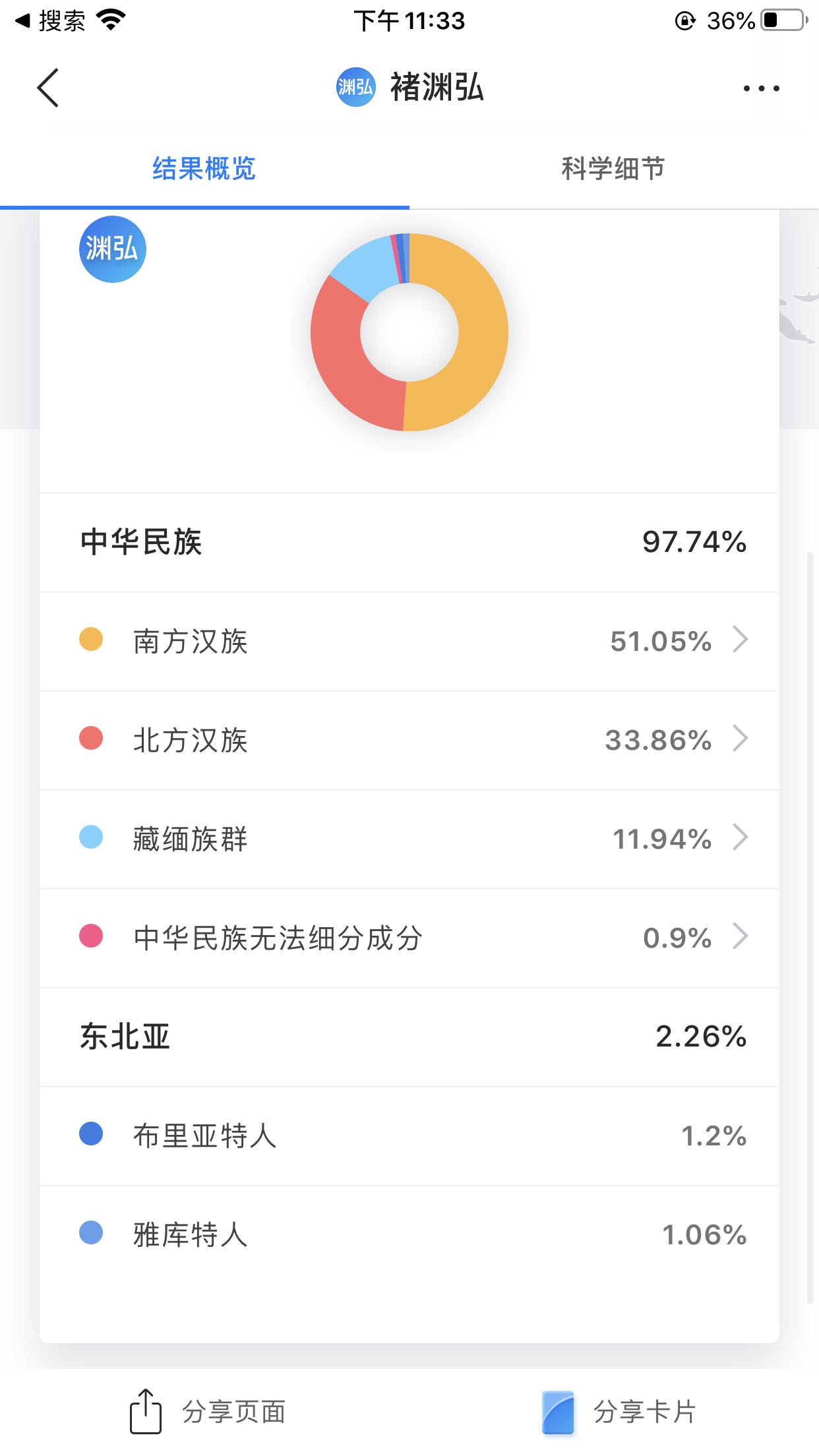The width and height of the screenshot is (819, 1456).
Task: Open 中华民族无法细分成分 row
Action: 409,938
